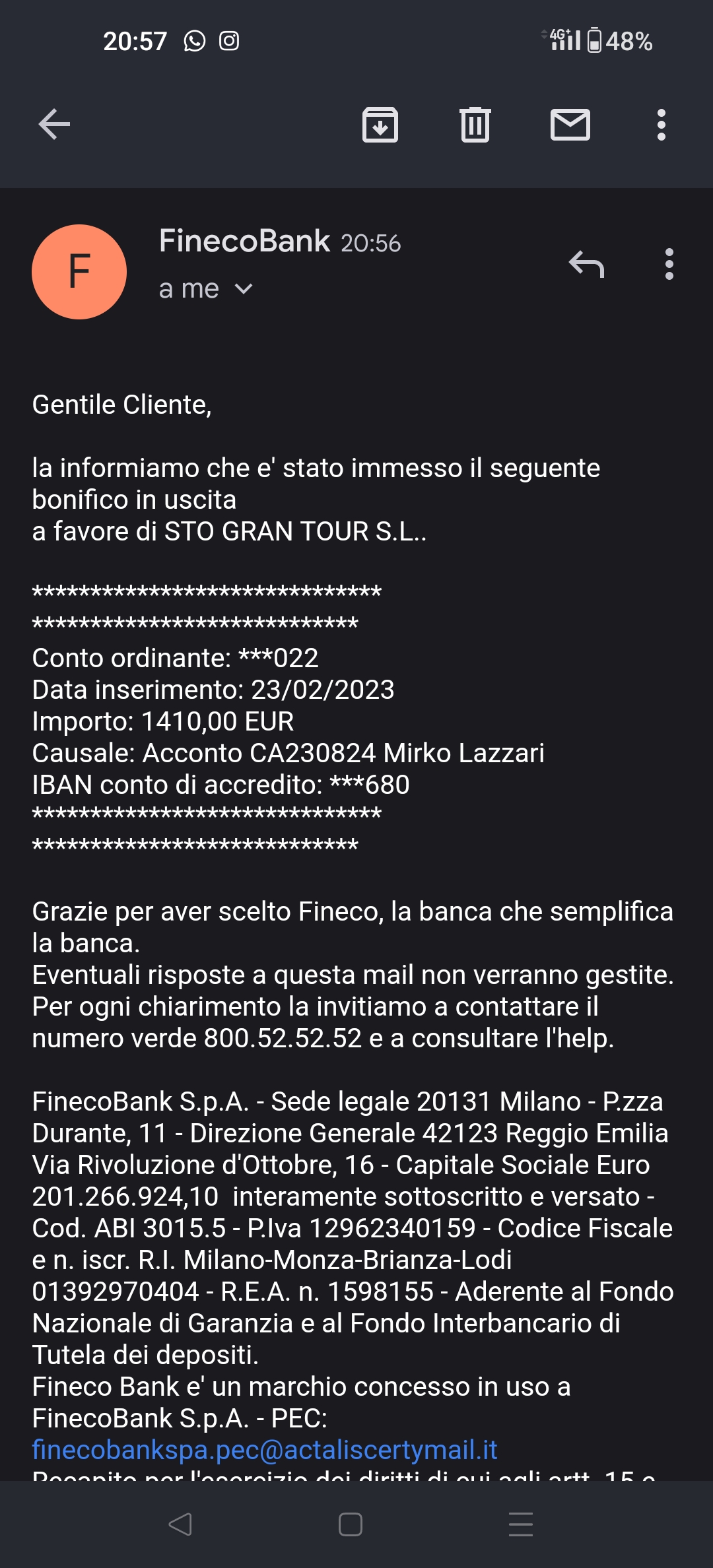Go back to the inbox
The width and height of the screenshot is (713, 1568).
point(54,125)
